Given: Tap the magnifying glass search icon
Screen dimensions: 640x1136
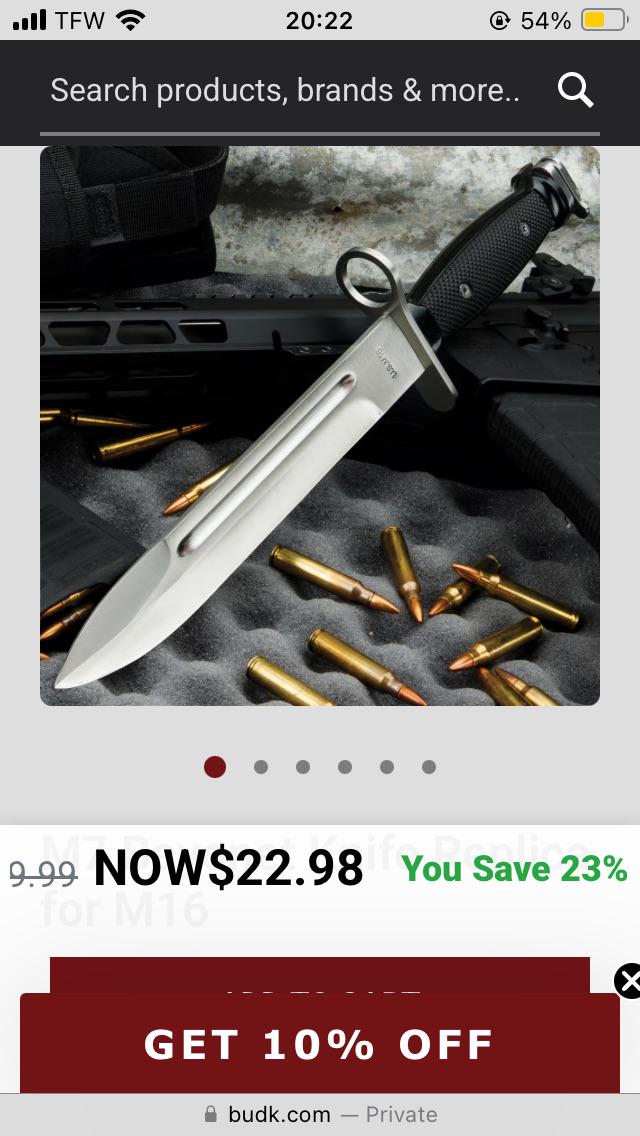Looking at the screenshot, I should pyautogui.click(x=575, y=91).
